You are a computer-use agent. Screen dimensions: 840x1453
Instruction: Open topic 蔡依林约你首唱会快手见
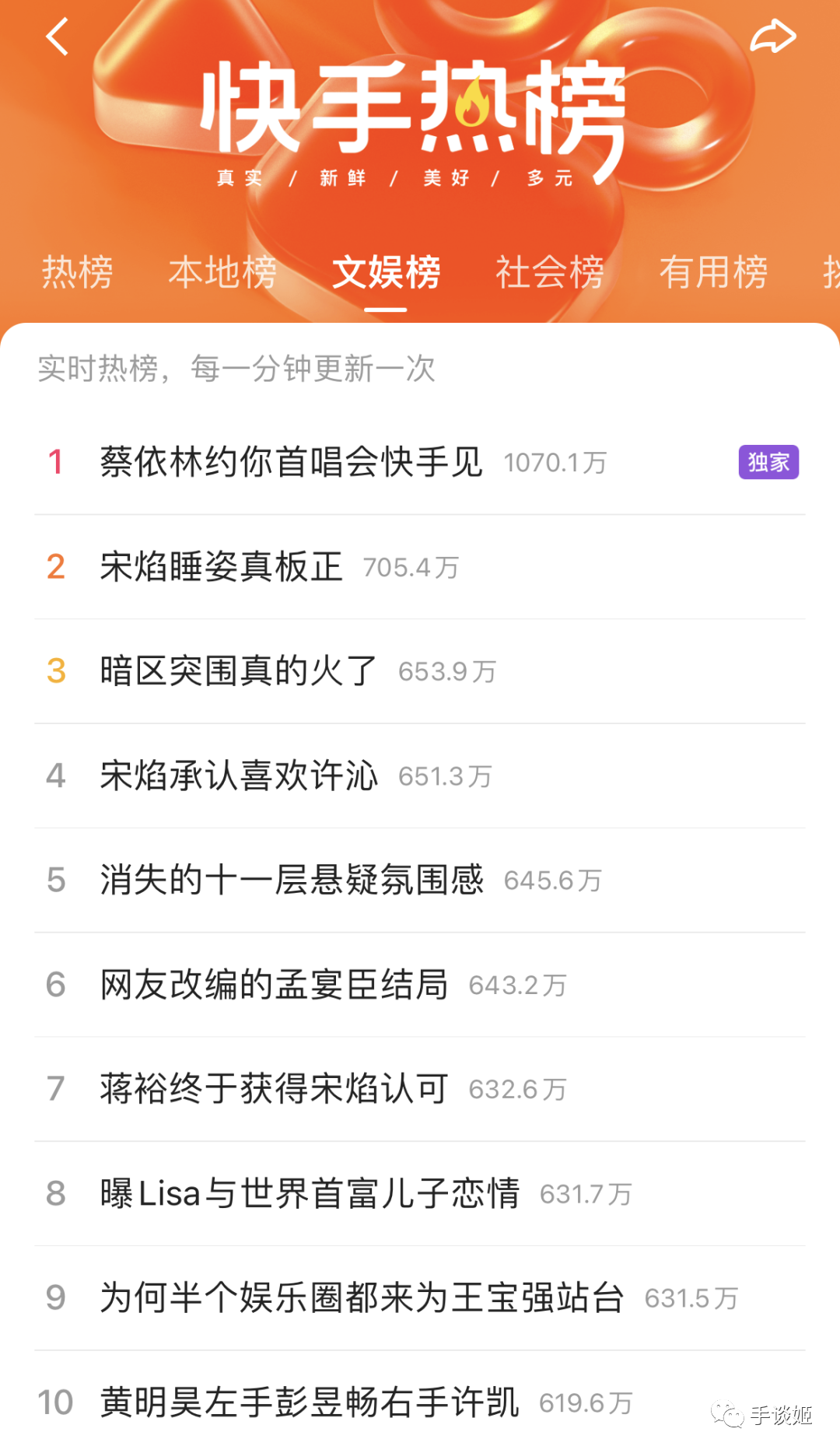[x=292, y=462]
